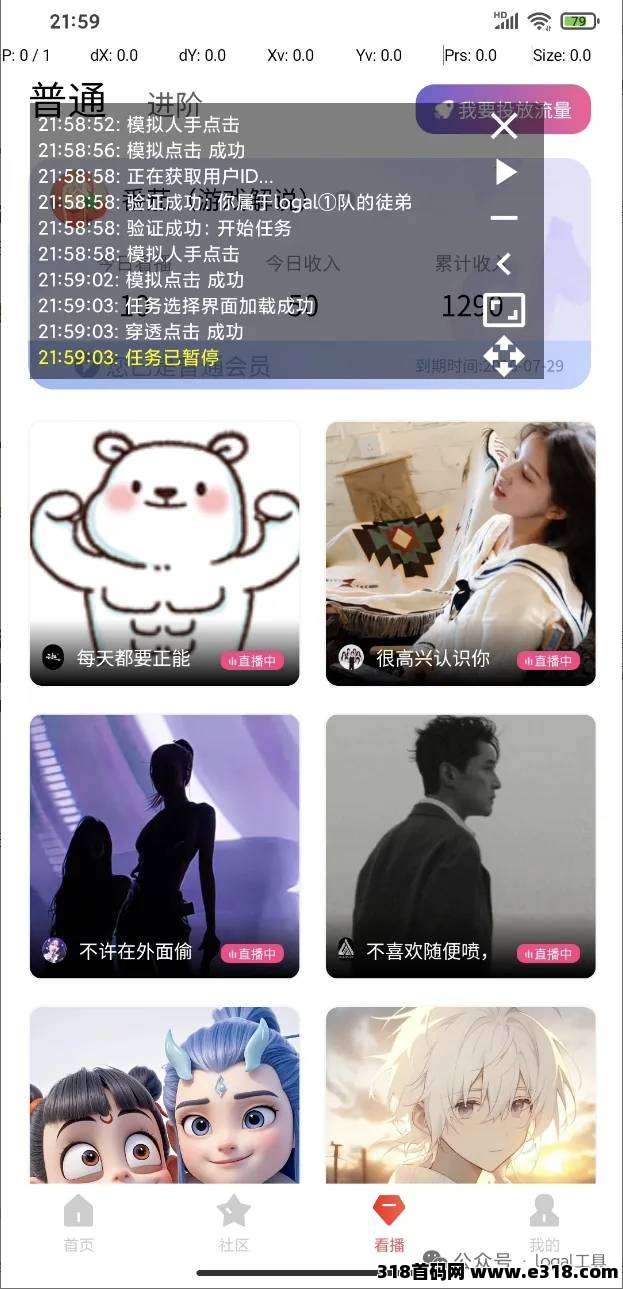This screenshot has height=1289, width=623.
Task: Switch to the 进阶 tab
Action: [174, 104]
